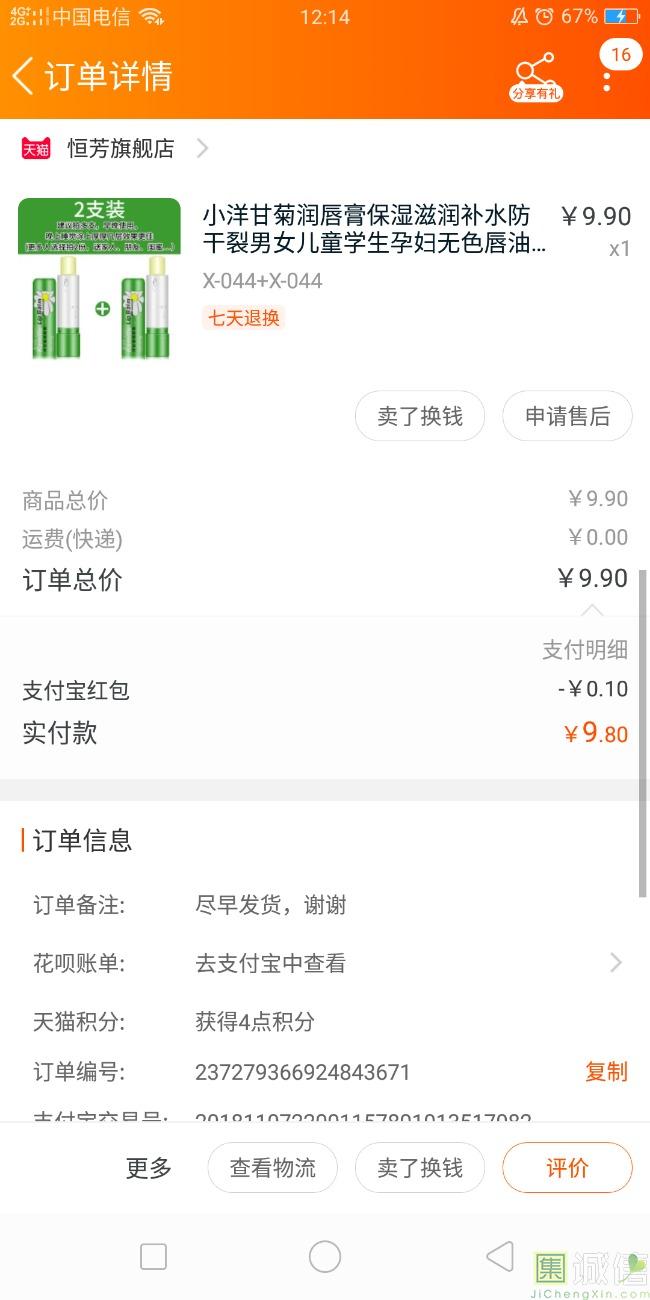Tap the system home button
Screen dimensions: 650x1300
point(325,1256)
